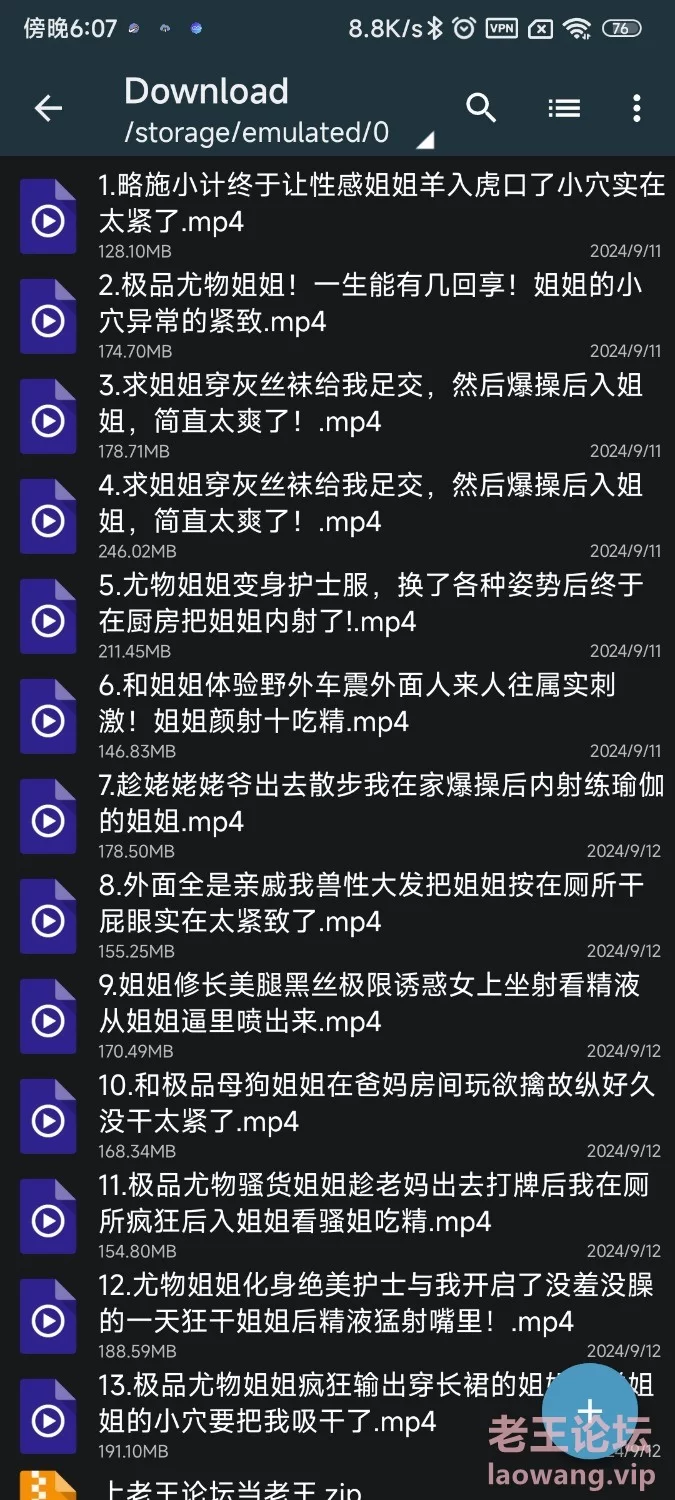675x1500 pixels.
Task: Open the 178.71MB mp4 file numbered 3
Action: pos(337,415)
